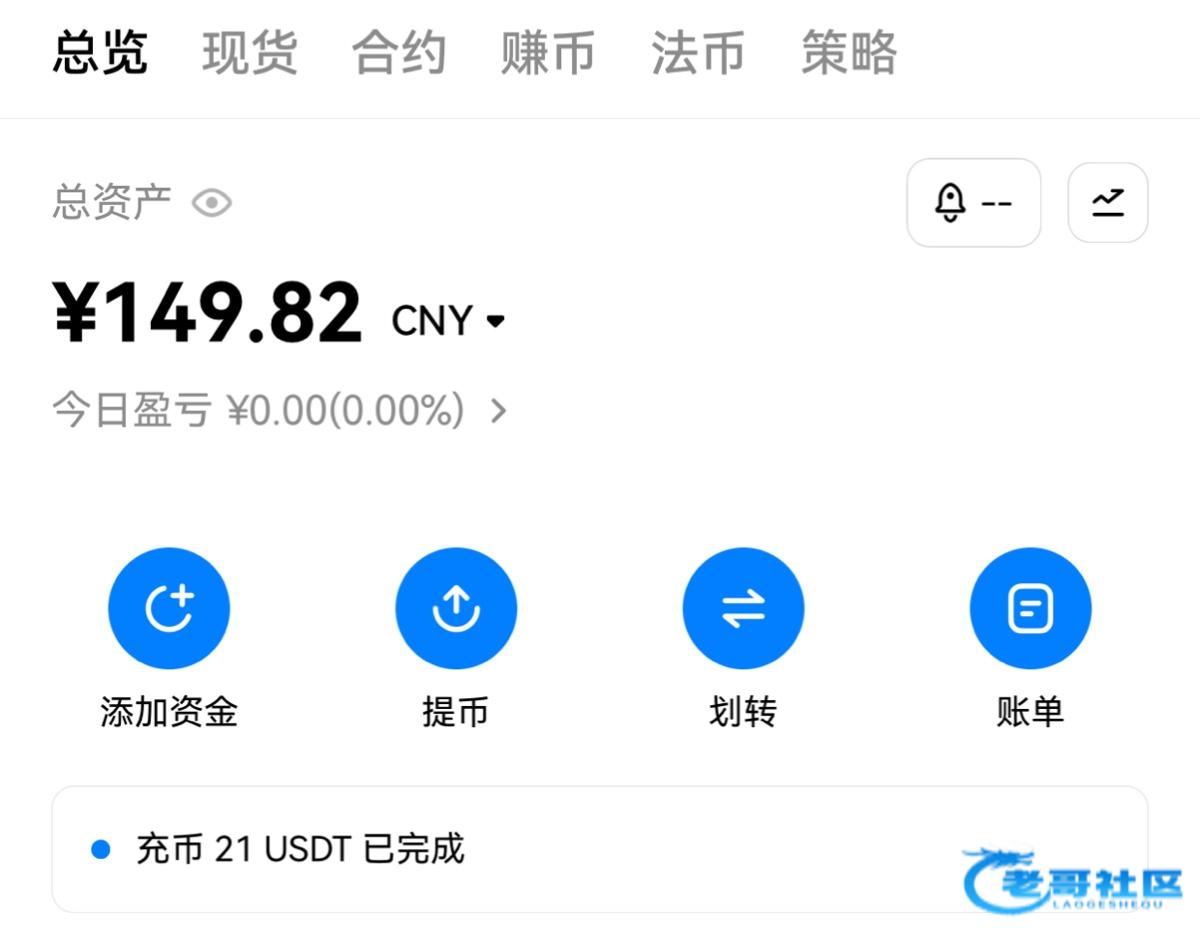Open the asset trend chart icon
Image resolution: width=1200 pixels, height=942 pixels.
pos(1107,203)
